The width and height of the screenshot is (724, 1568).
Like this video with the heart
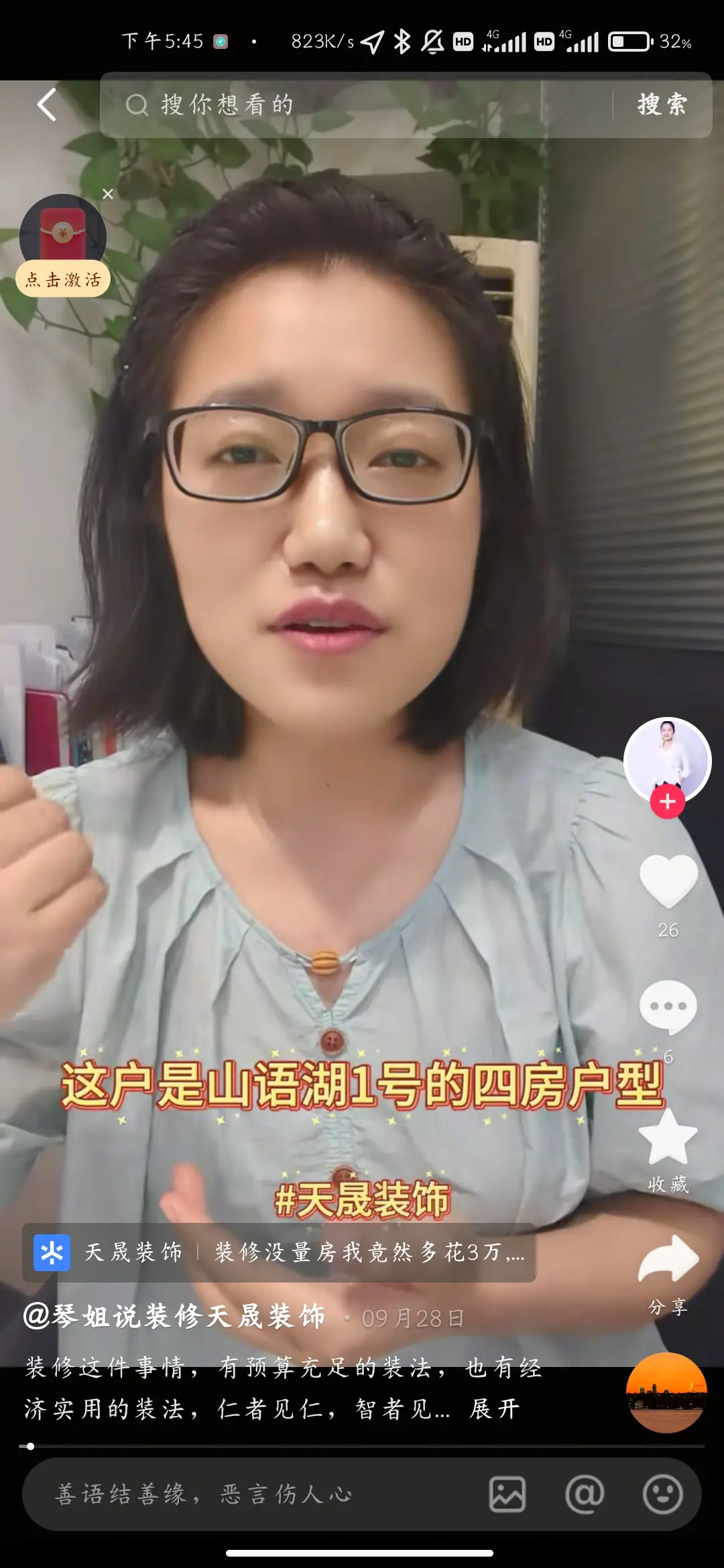coord(668,881)
